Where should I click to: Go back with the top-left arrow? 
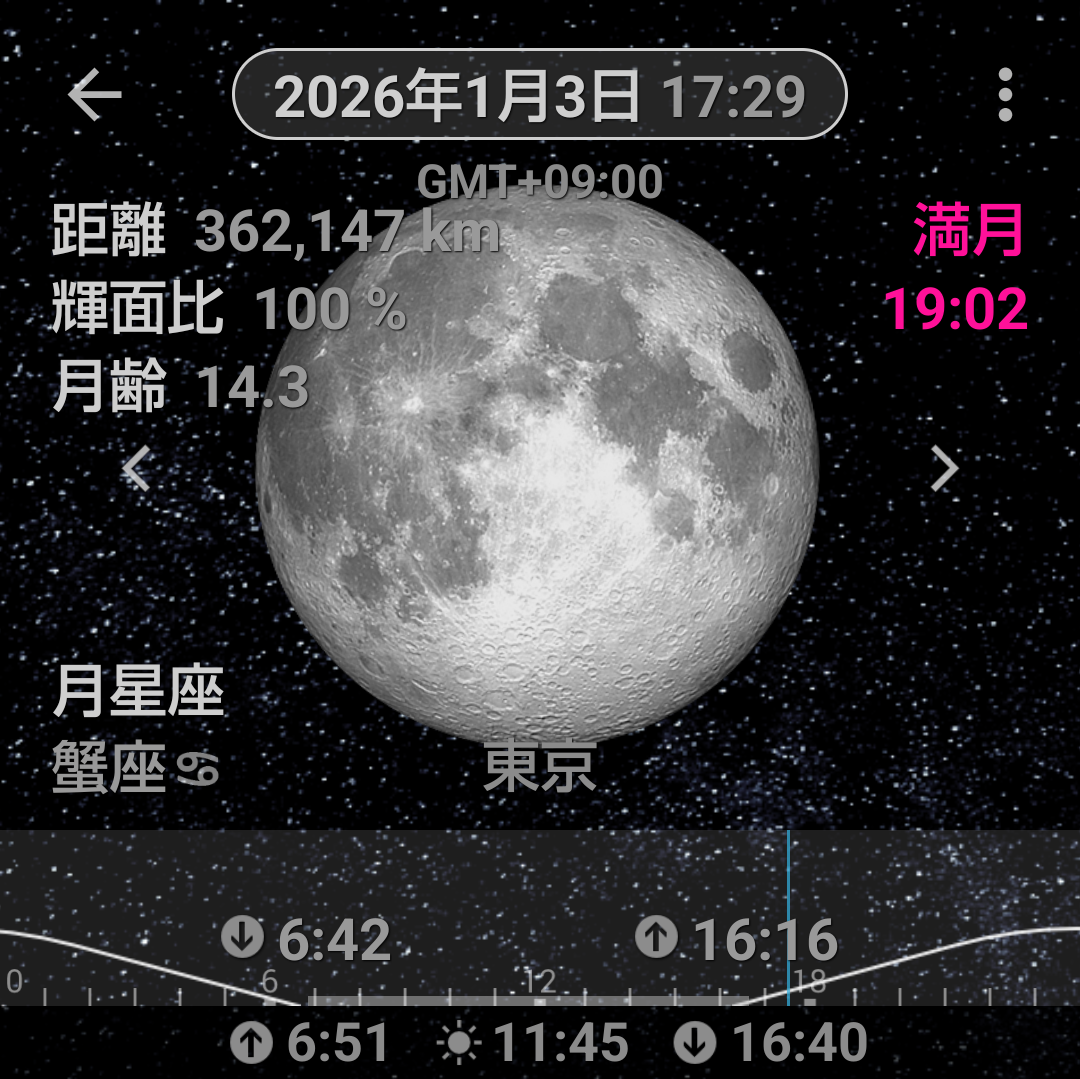94,96
